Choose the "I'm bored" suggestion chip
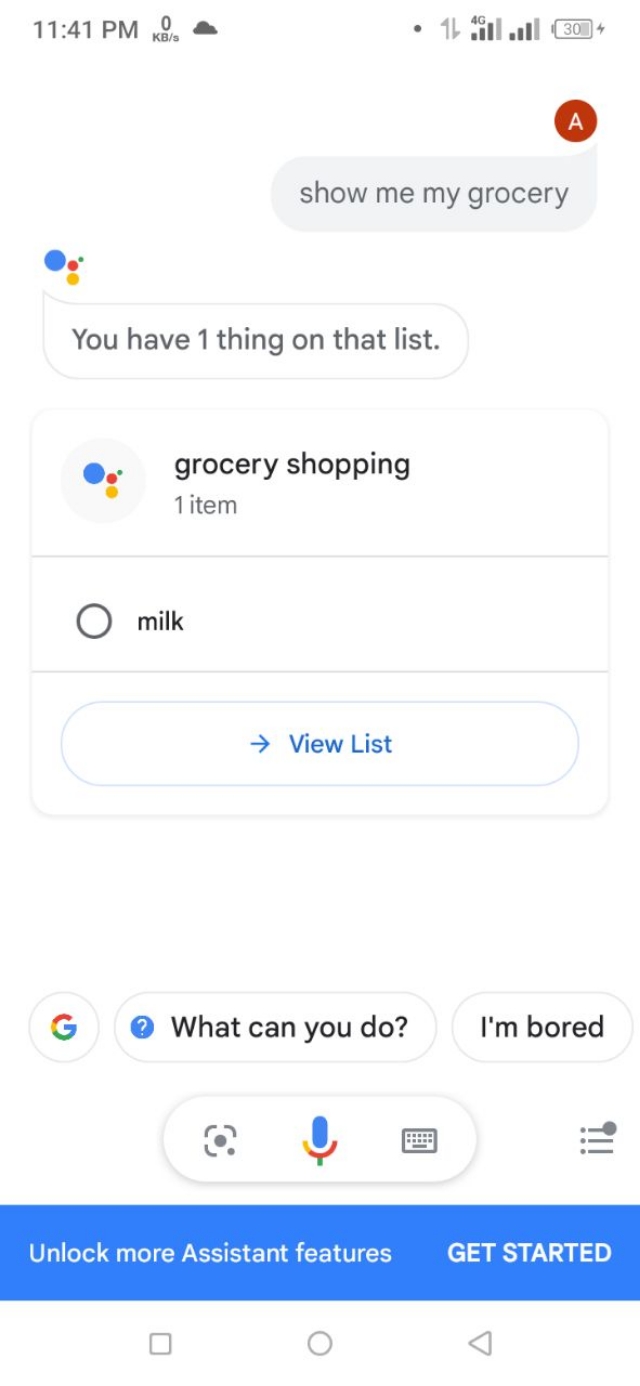The width and height of the screenshot is (640, 1386). click(541, 1027)
